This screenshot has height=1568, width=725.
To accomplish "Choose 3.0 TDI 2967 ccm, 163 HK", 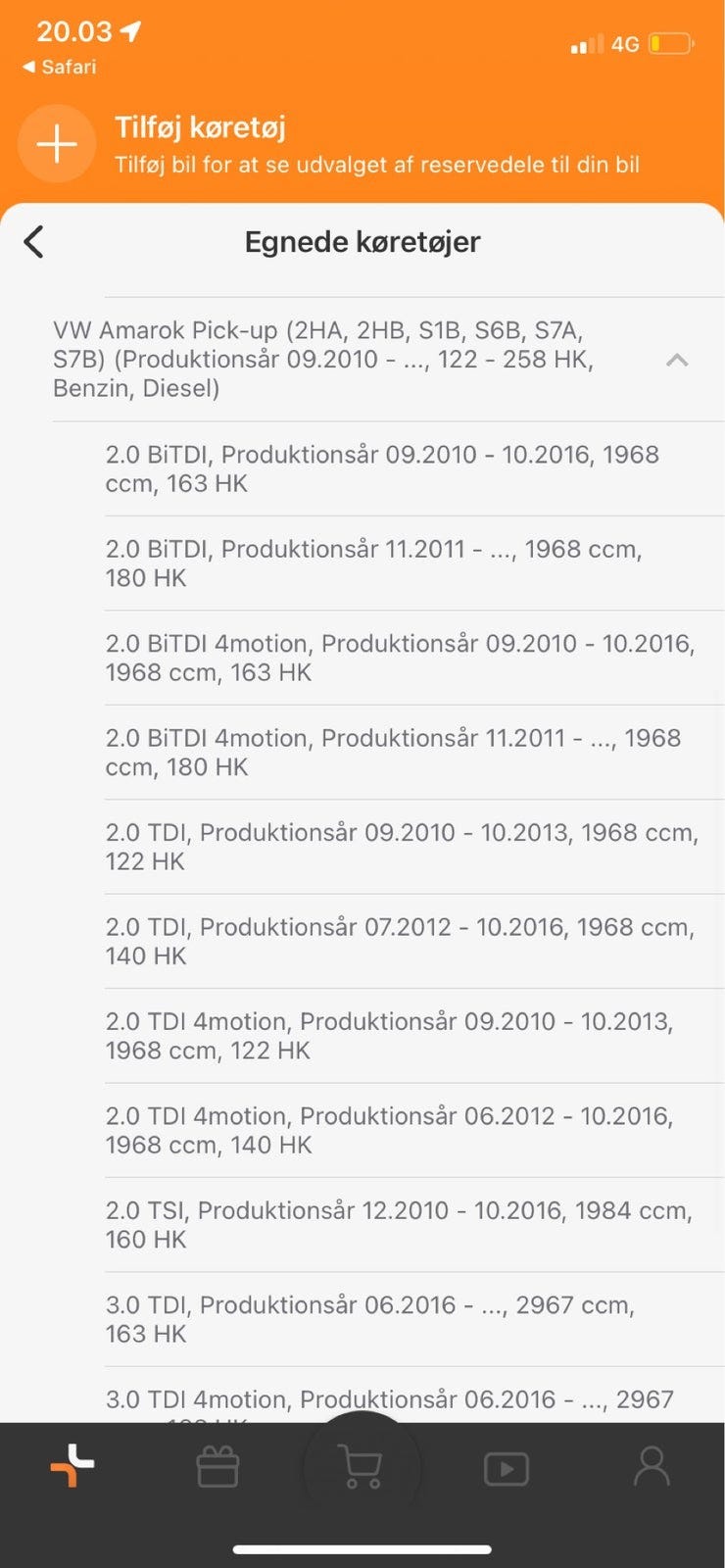I will tap(370, 1319).
